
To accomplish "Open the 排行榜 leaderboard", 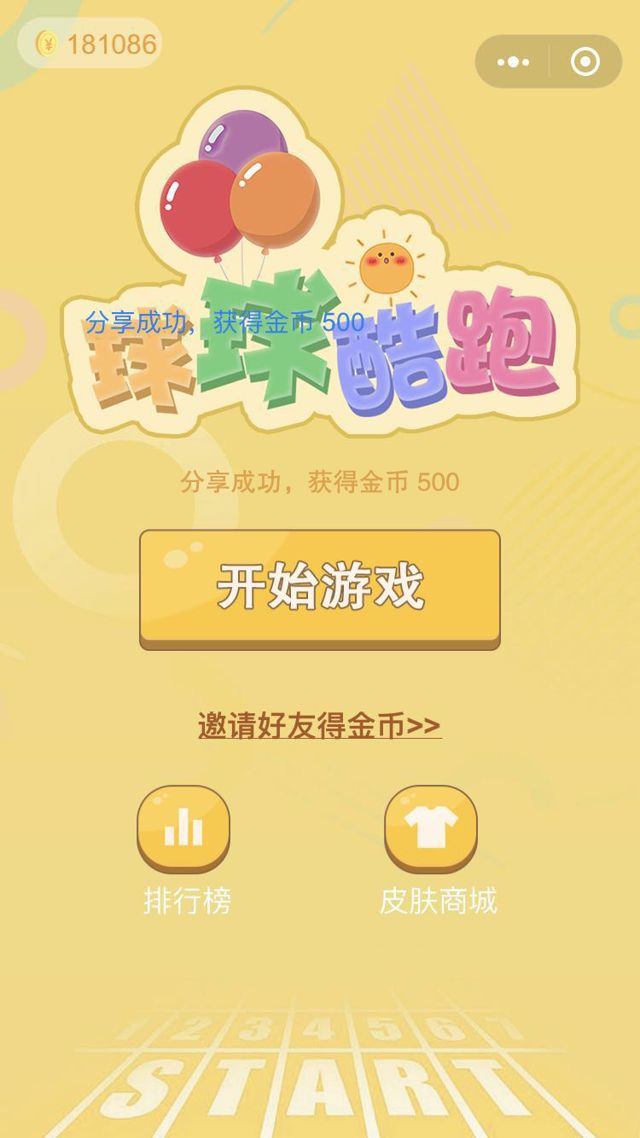I will [x=183, y=828].
